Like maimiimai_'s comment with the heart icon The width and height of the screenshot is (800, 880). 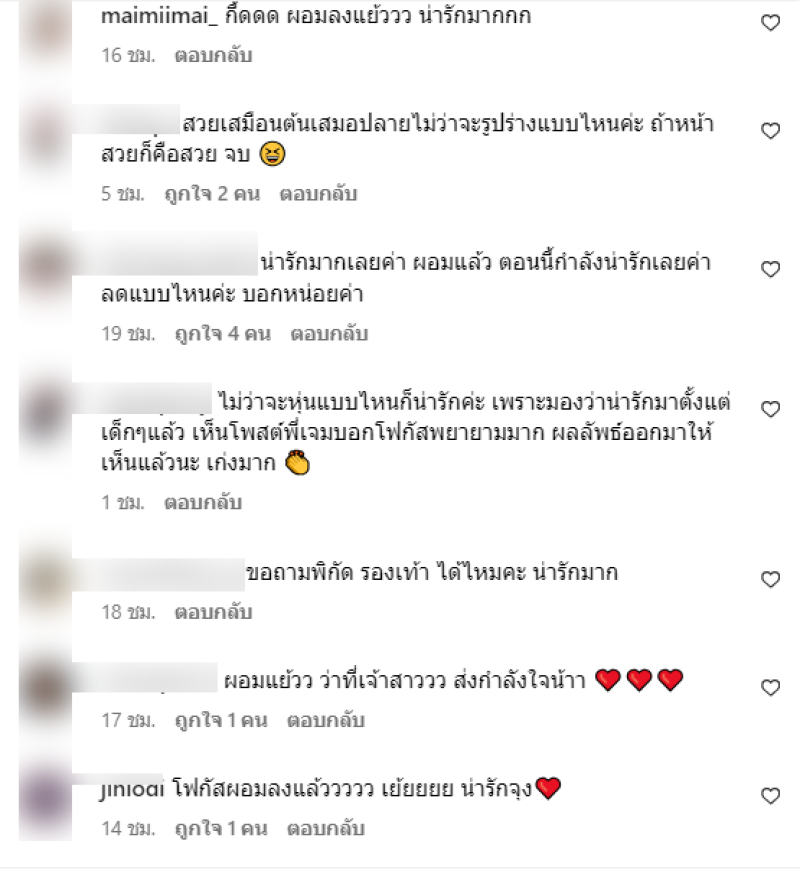(x=770, y=23)
